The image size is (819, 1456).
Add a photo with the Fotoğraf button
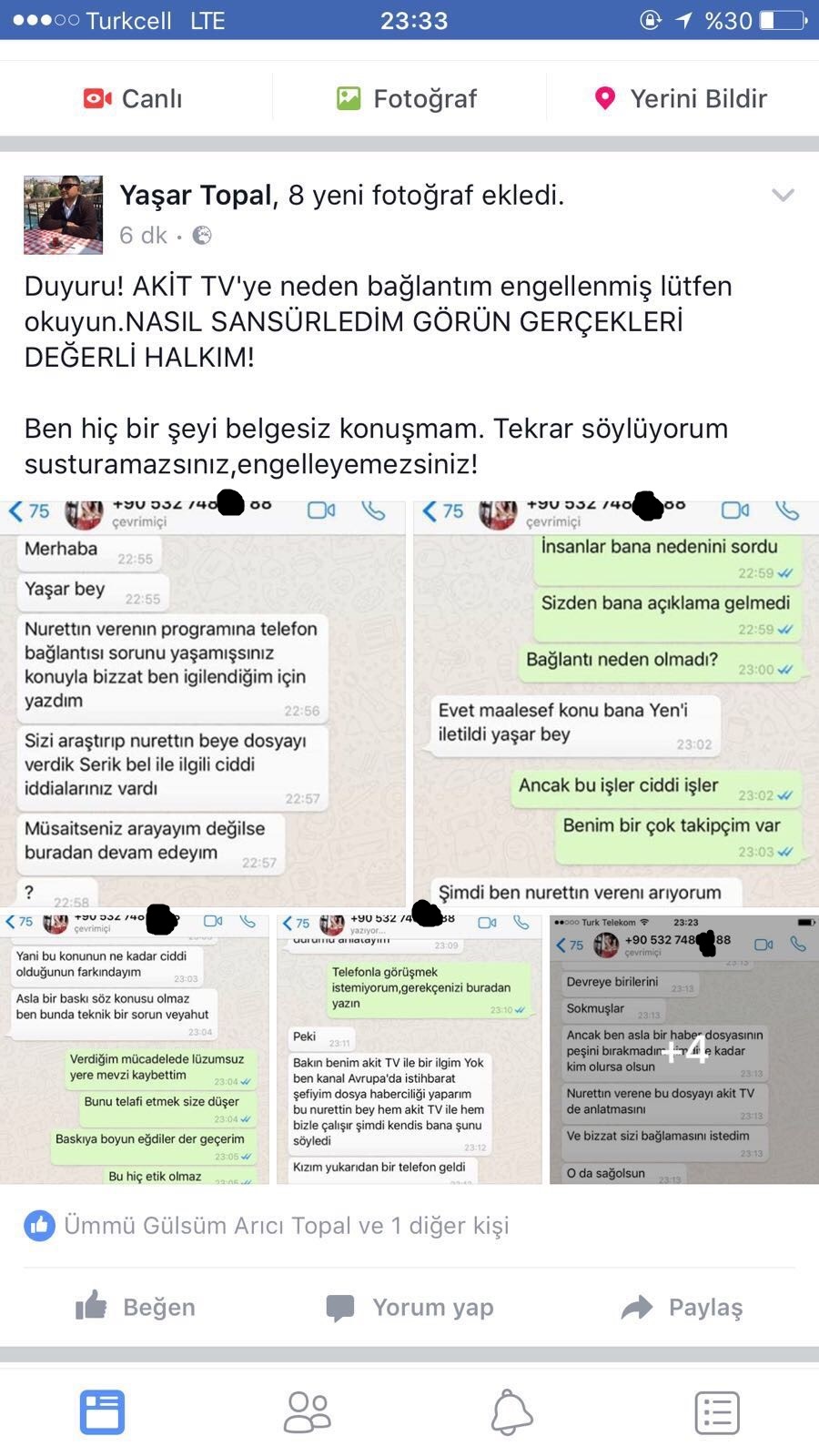point(406,98)
